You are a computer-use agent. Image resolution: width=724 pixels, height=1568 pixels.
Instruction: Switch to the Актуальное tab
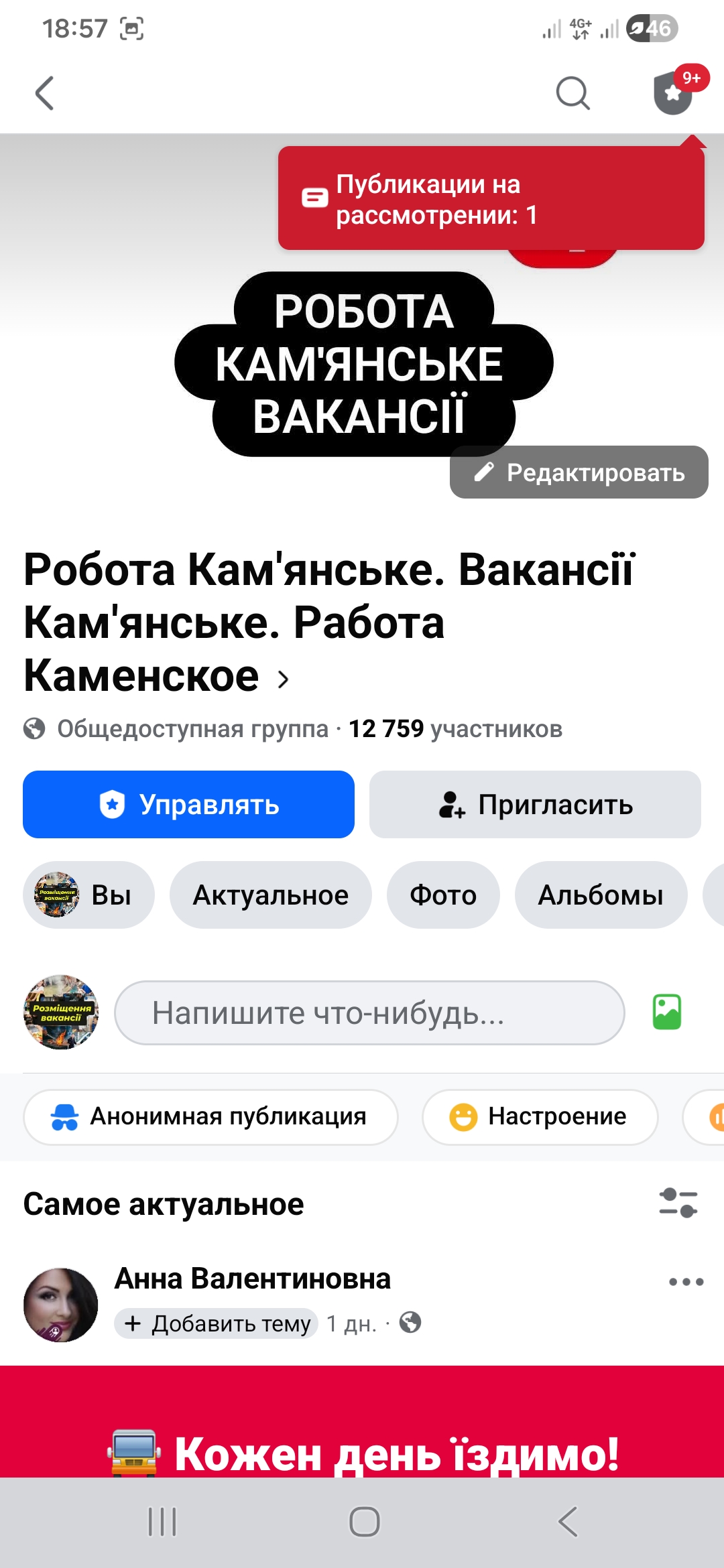pyautogui.click(x=271, y=895)
